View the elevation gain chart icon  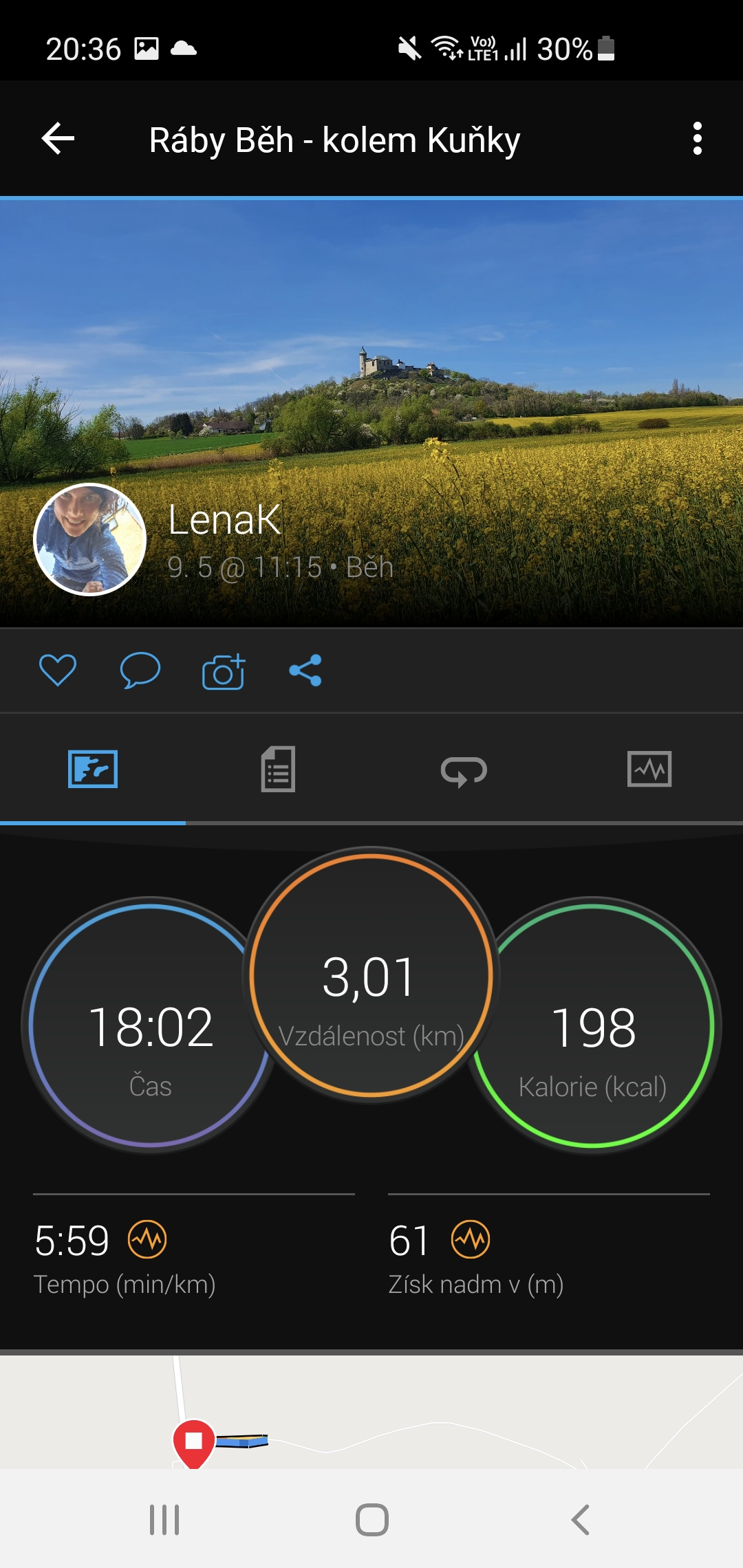point(471,1239)
